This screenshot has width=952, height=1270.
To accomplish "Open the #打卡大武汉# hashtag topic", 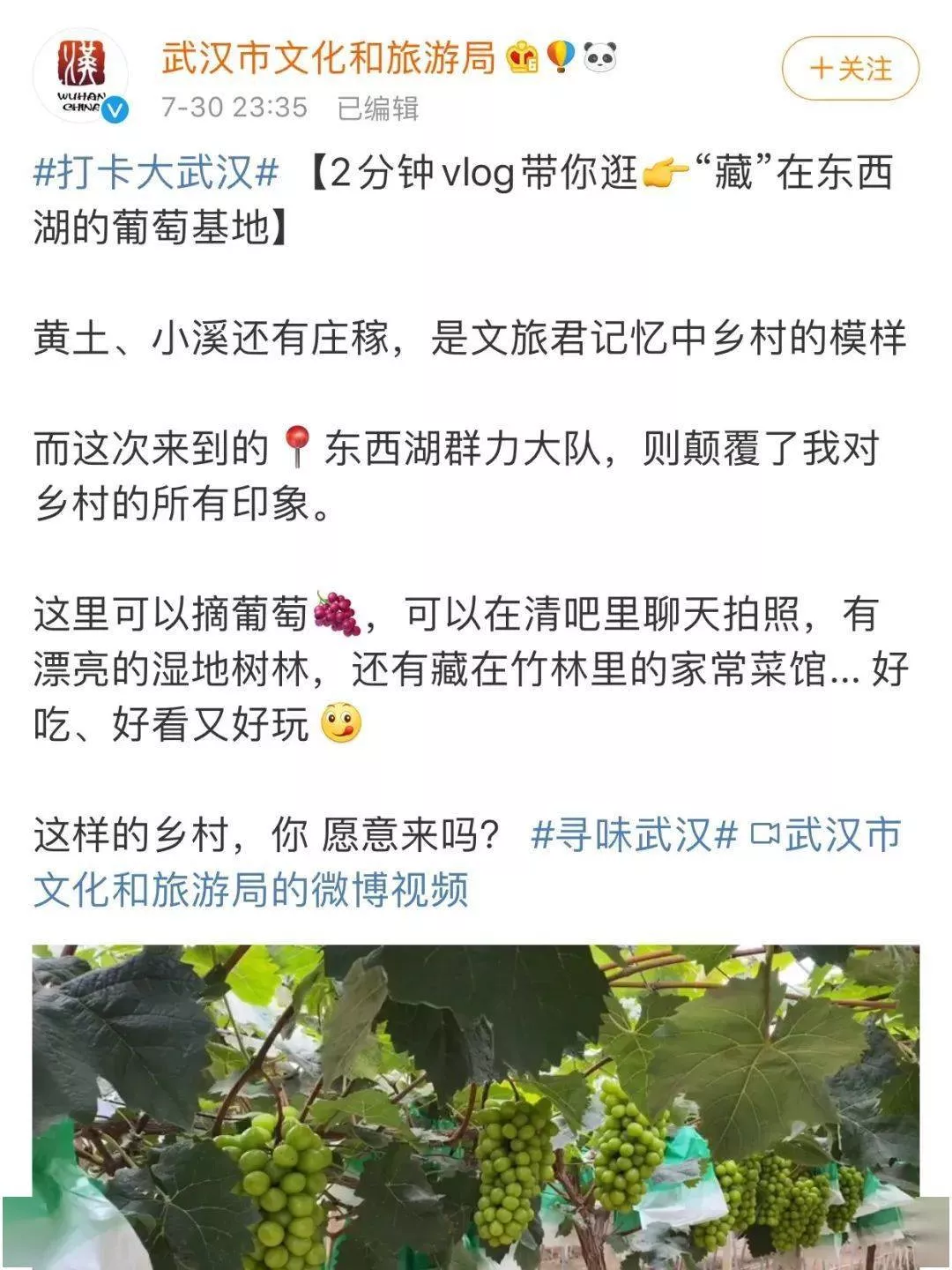I will [x=156, y=172].
